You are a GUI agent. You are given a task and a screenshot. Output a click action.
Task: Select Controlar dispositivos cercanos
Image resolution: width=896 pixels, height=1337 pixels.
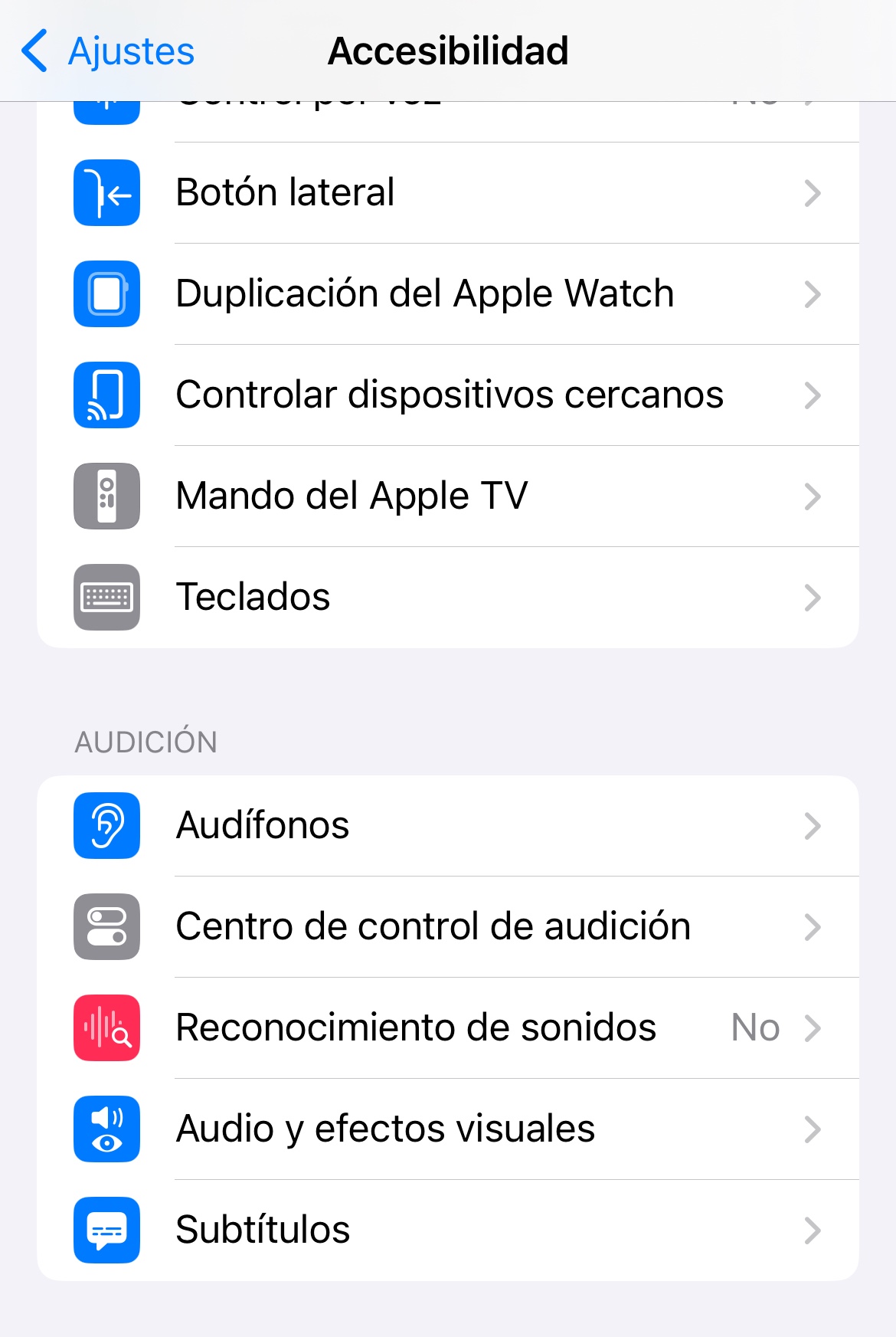point(447,395)
